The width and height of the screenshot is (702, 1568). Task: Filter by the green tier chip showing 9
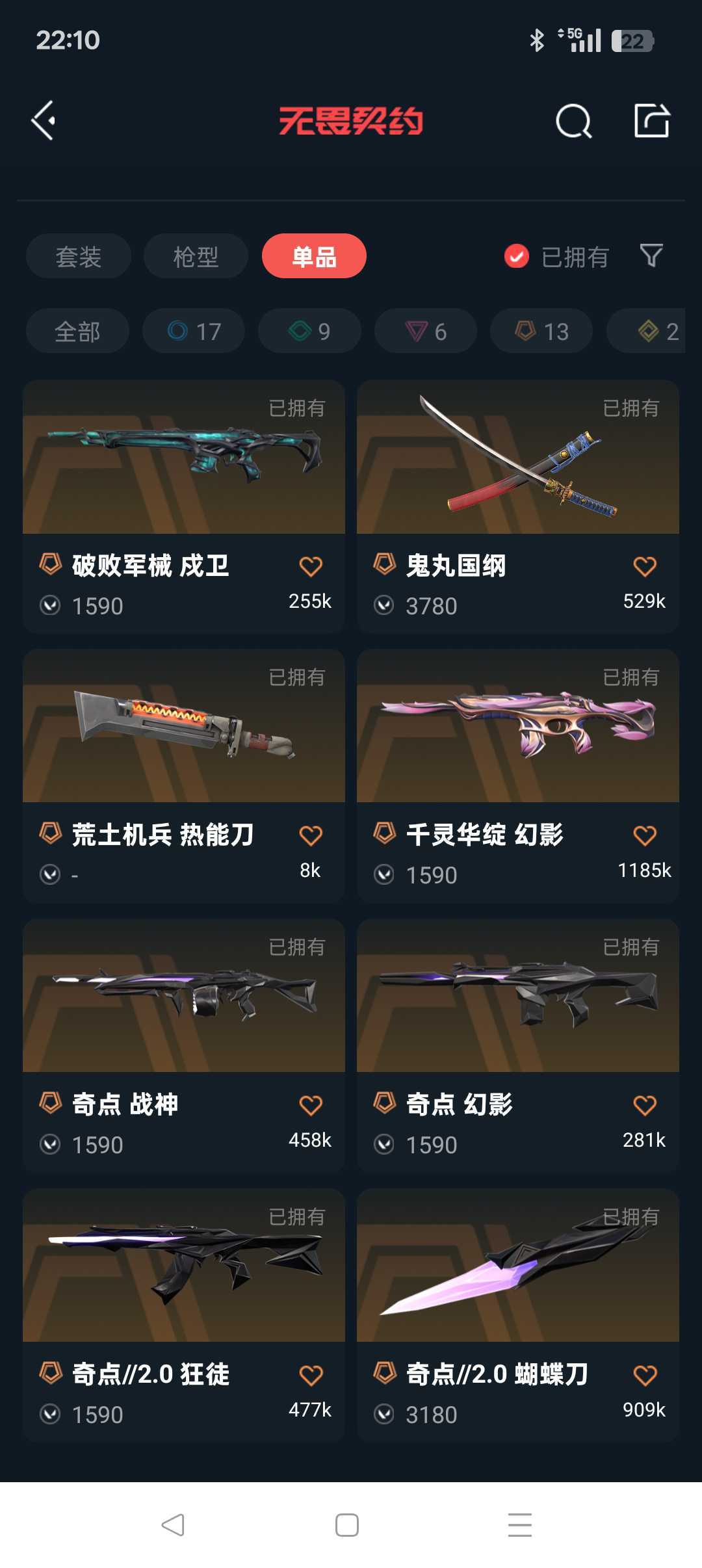point(309,331)
